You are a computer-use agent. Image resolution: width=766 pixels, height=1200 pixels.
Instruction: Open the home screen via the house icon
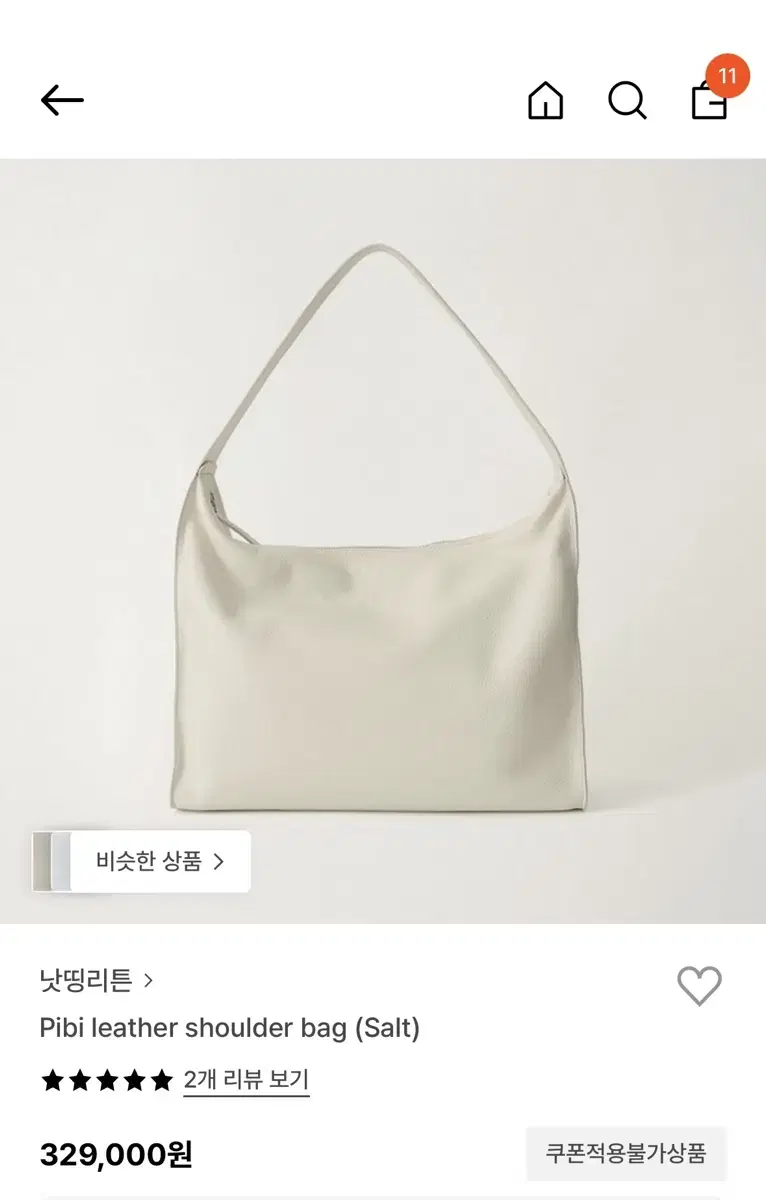coord(545,100)
